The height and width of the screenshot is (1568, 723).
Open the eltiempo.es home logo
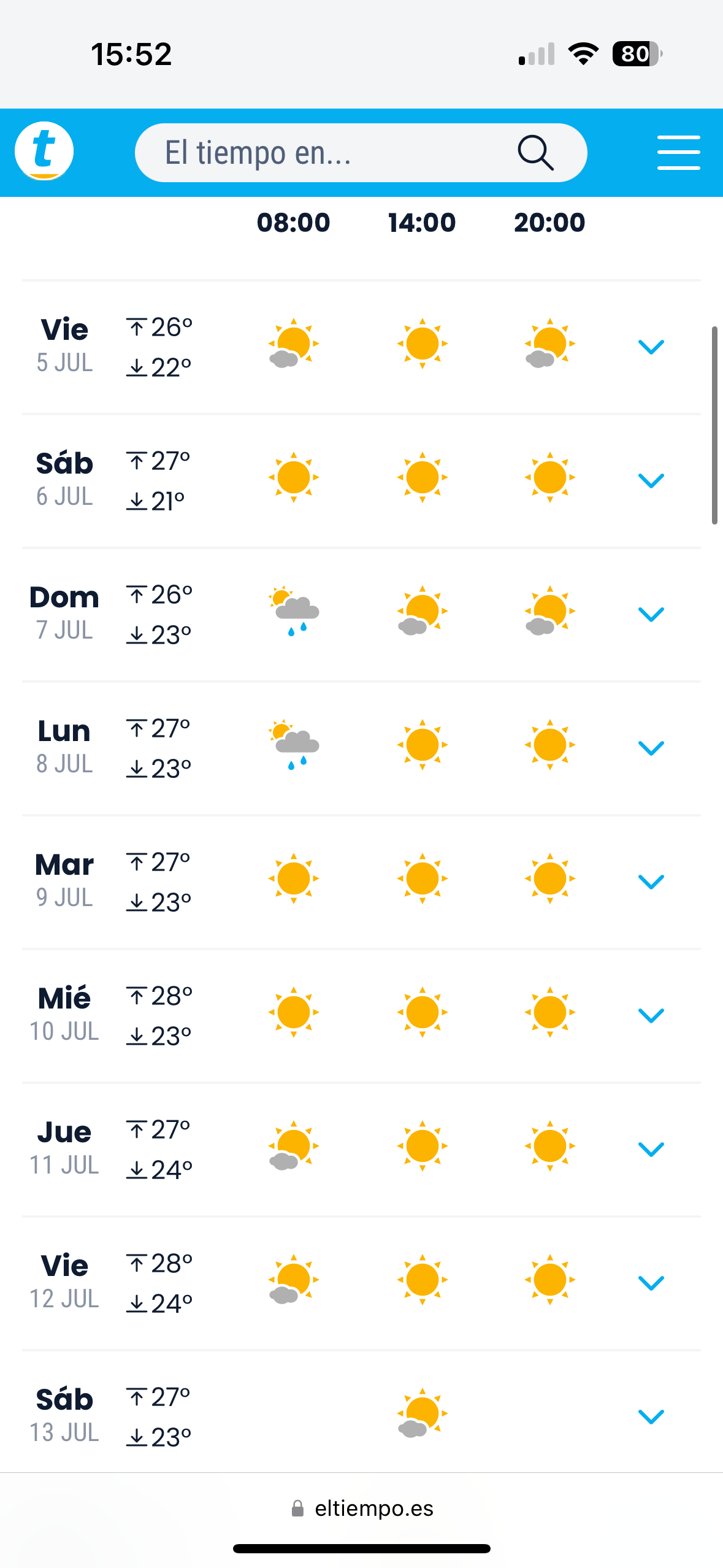pos(44,151)
